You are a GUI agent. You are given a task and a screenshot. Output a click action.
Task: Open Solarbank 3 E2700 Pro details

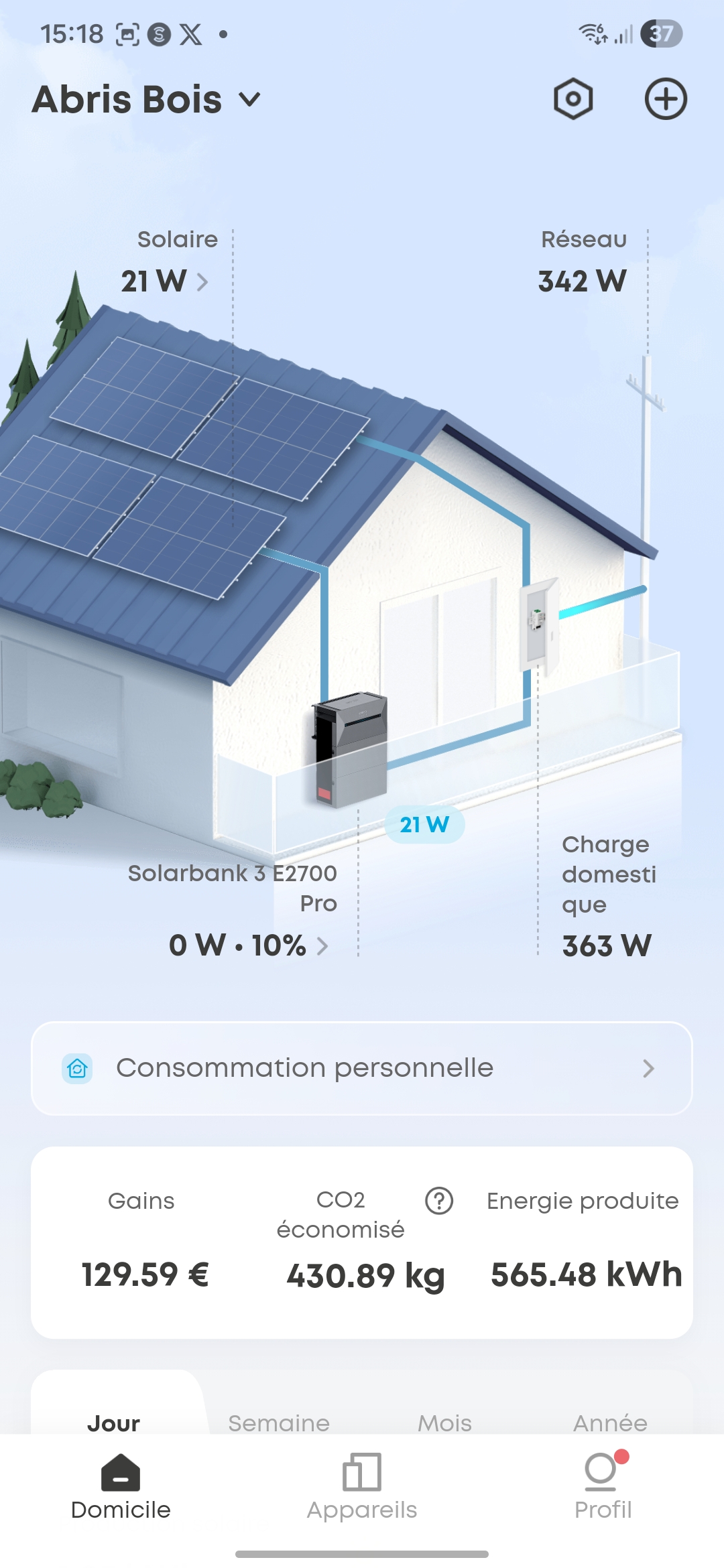point(248,945)
